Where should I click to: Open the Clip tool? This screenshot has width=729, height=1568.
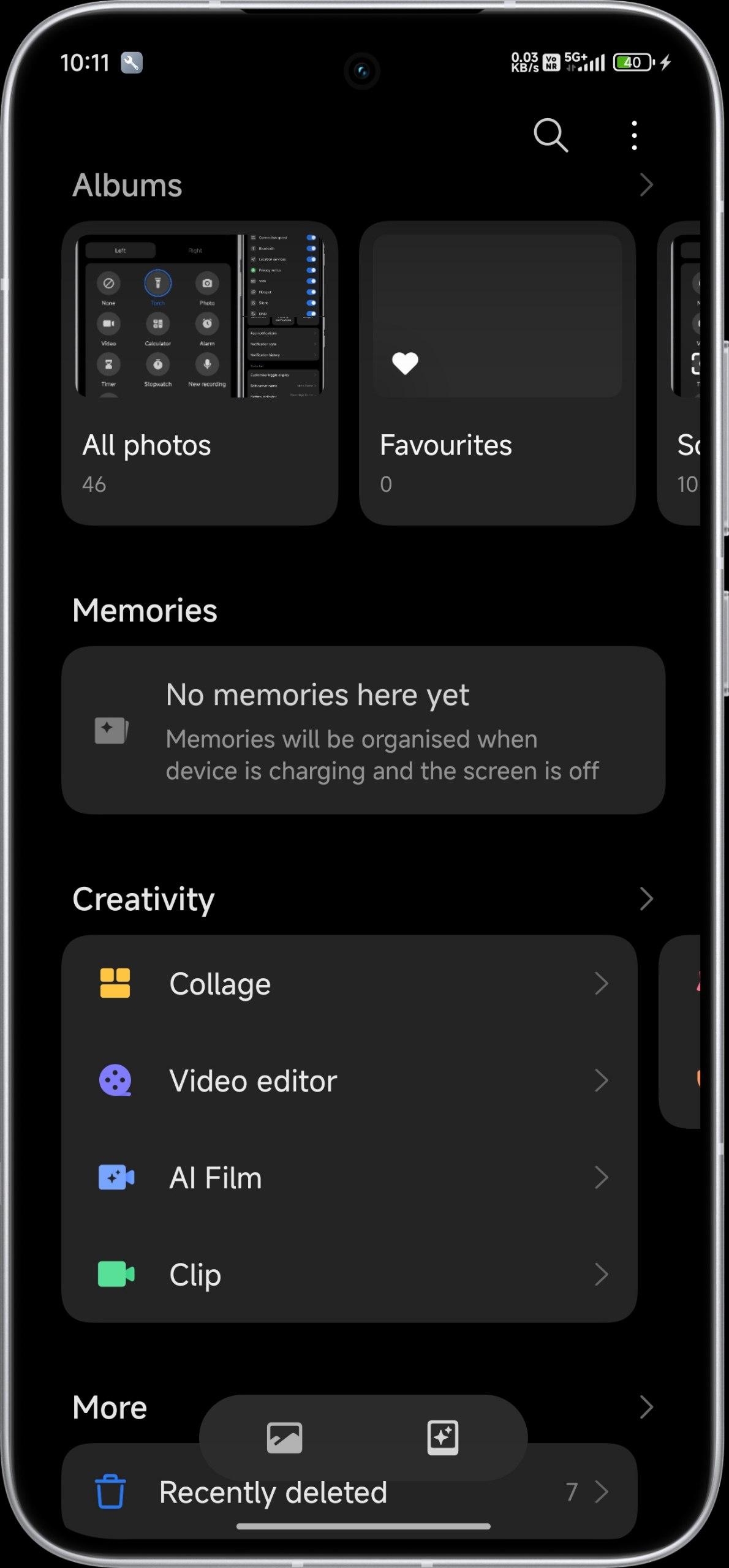(x=349, y=1274)
